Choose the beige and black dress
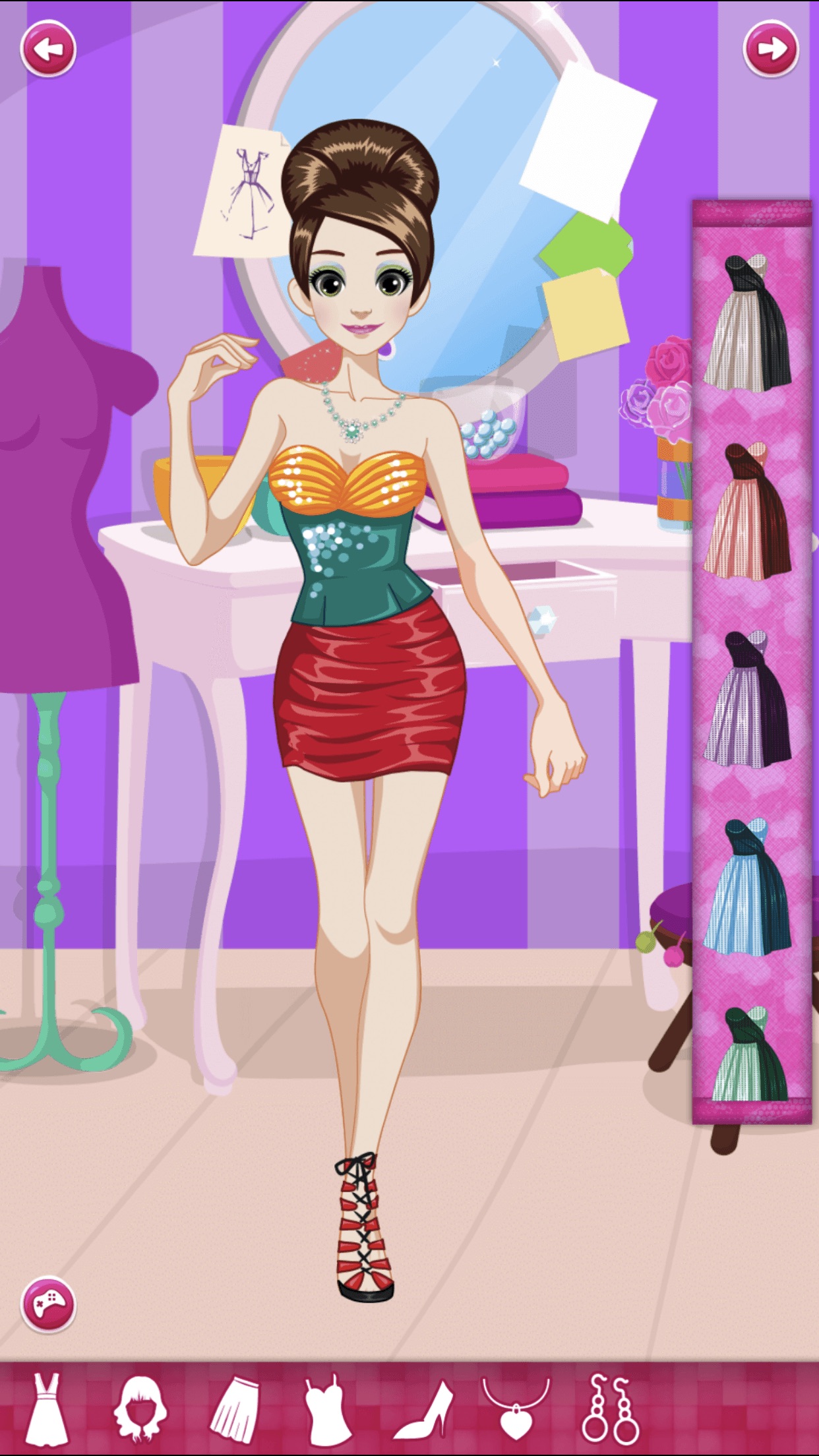This screenshot has height=1456, width=819. pos(748,323)
